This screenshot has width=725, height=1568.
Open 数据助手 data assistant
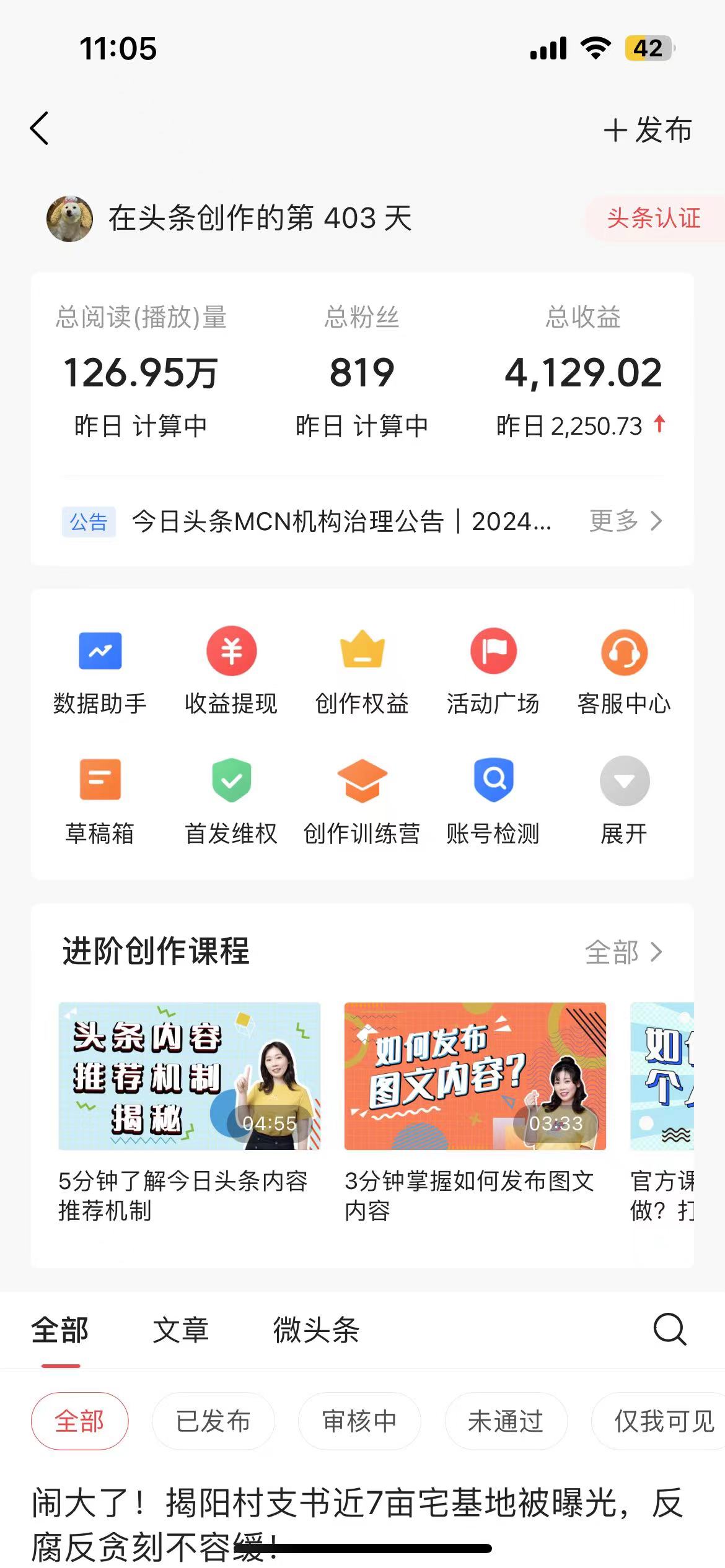coord(100,671)
